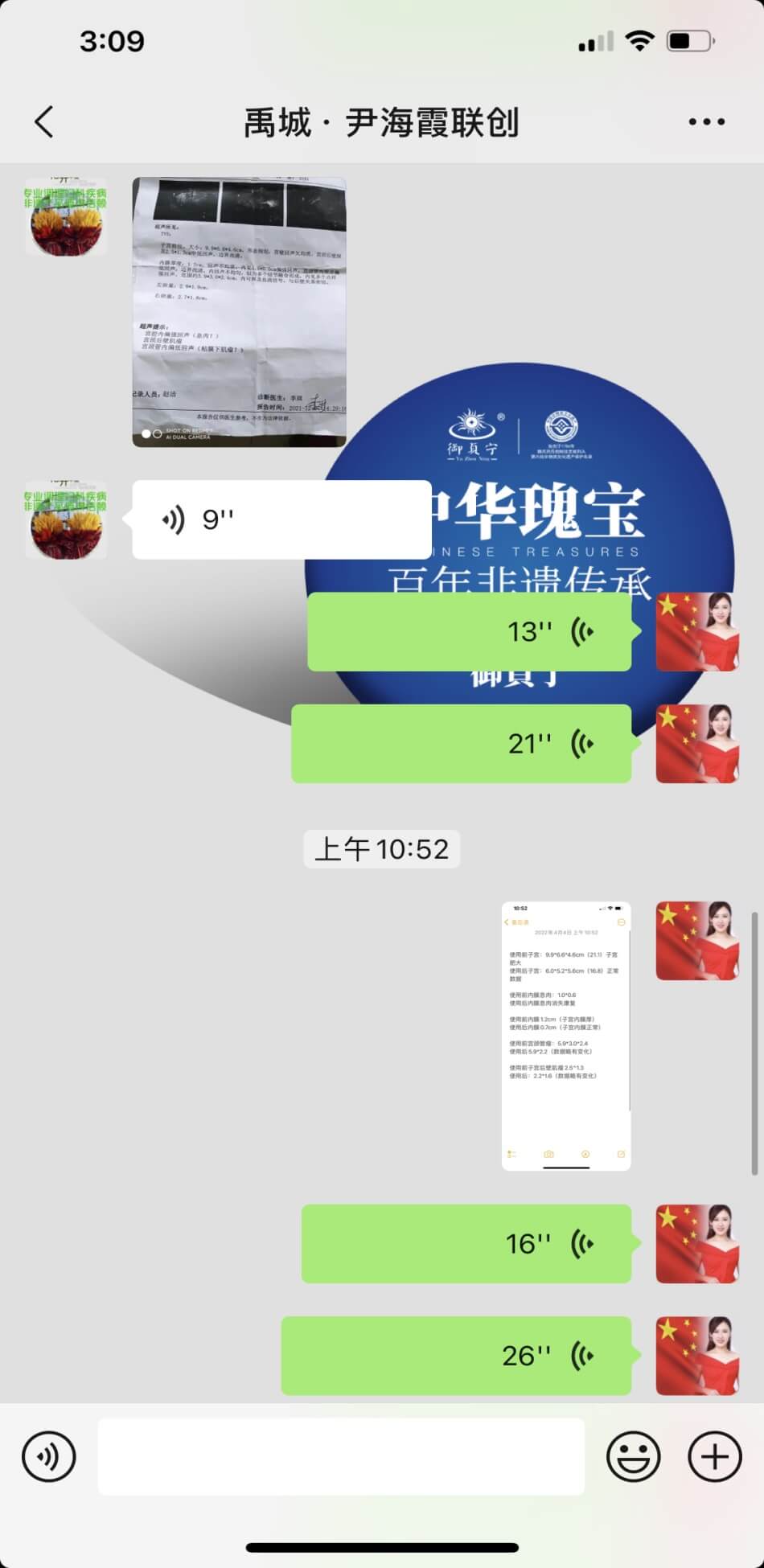764x1568 pixels.
Task: Play the sent 13-second voice message
Action: coord(469,632)
